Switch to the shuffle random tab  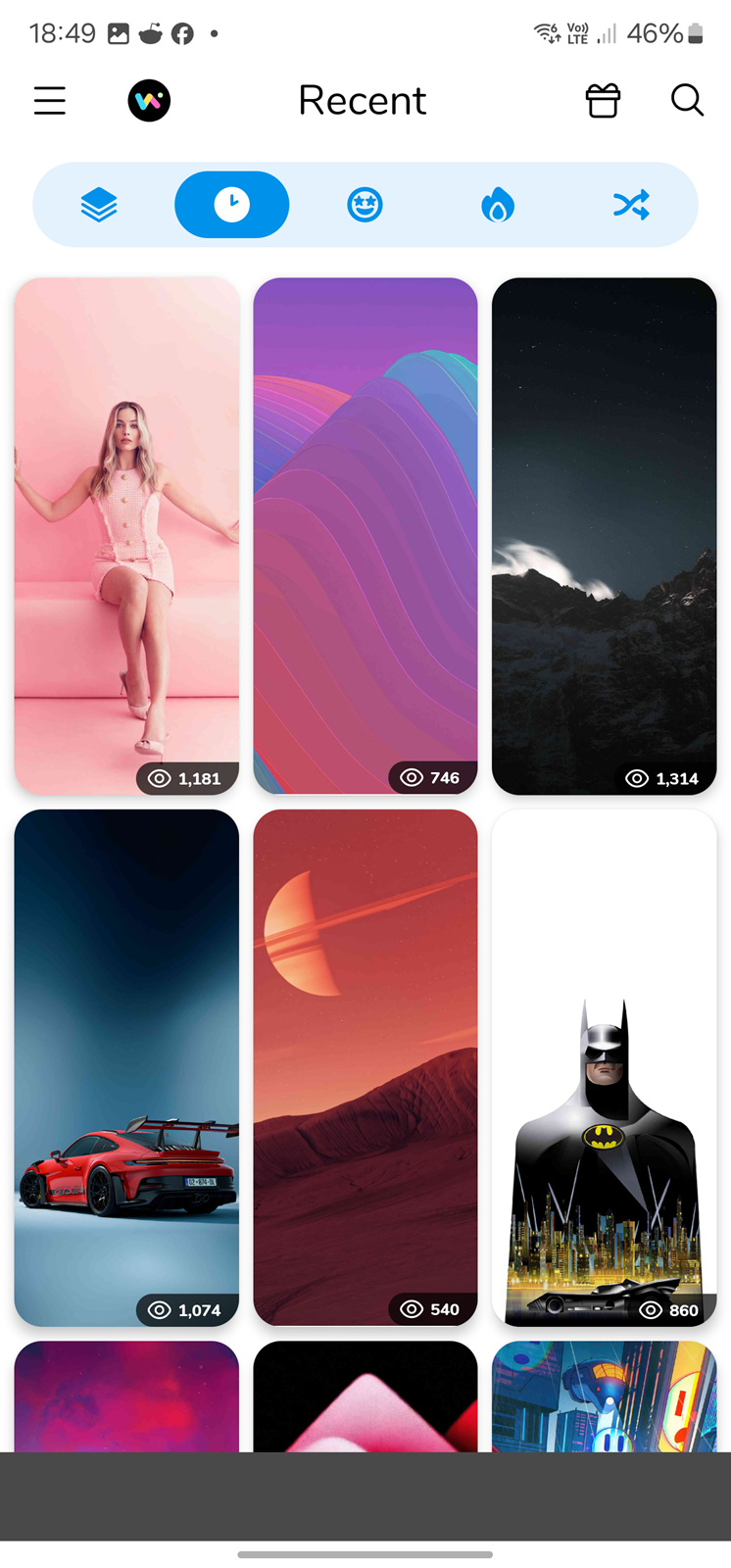coord(631,205)
